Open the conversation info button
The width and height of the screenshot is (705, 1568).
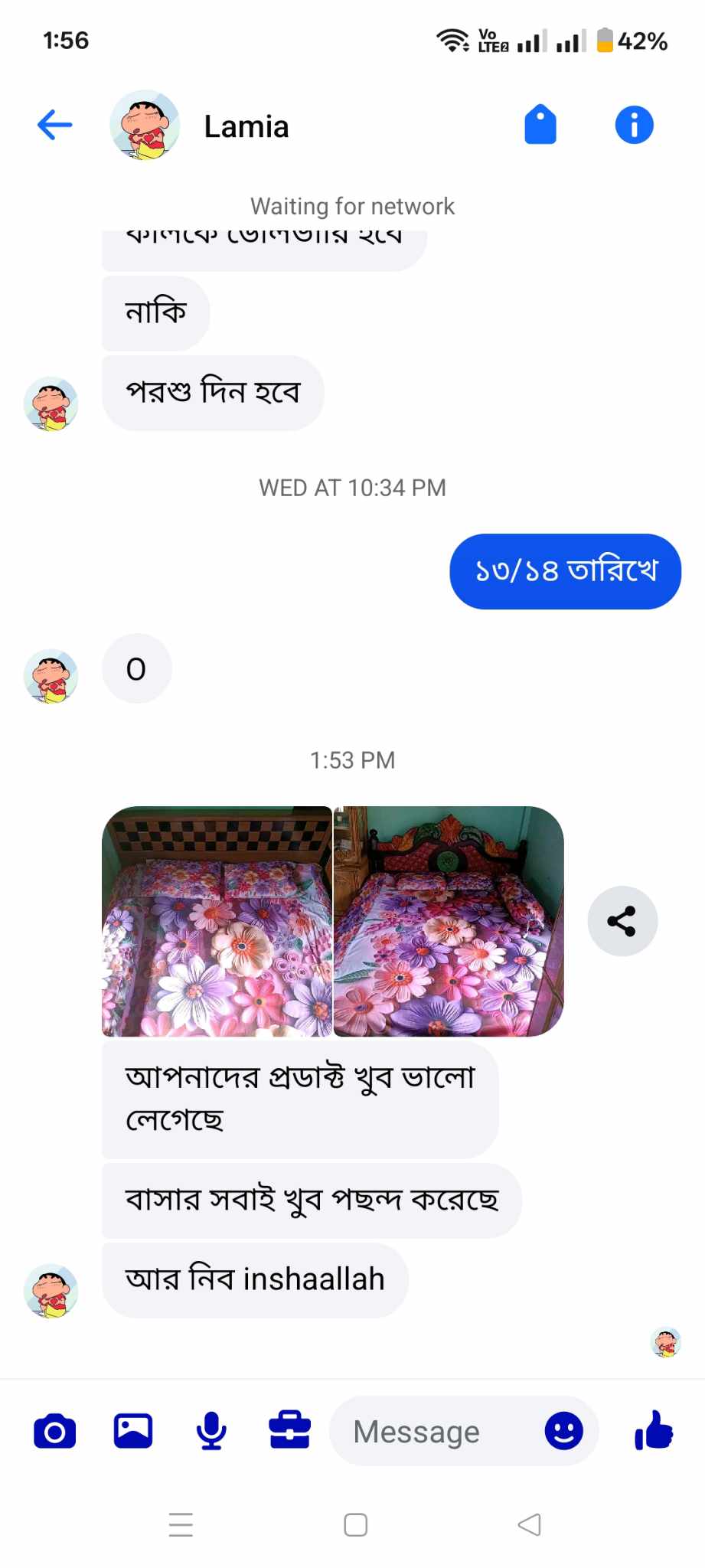(634, 125)
